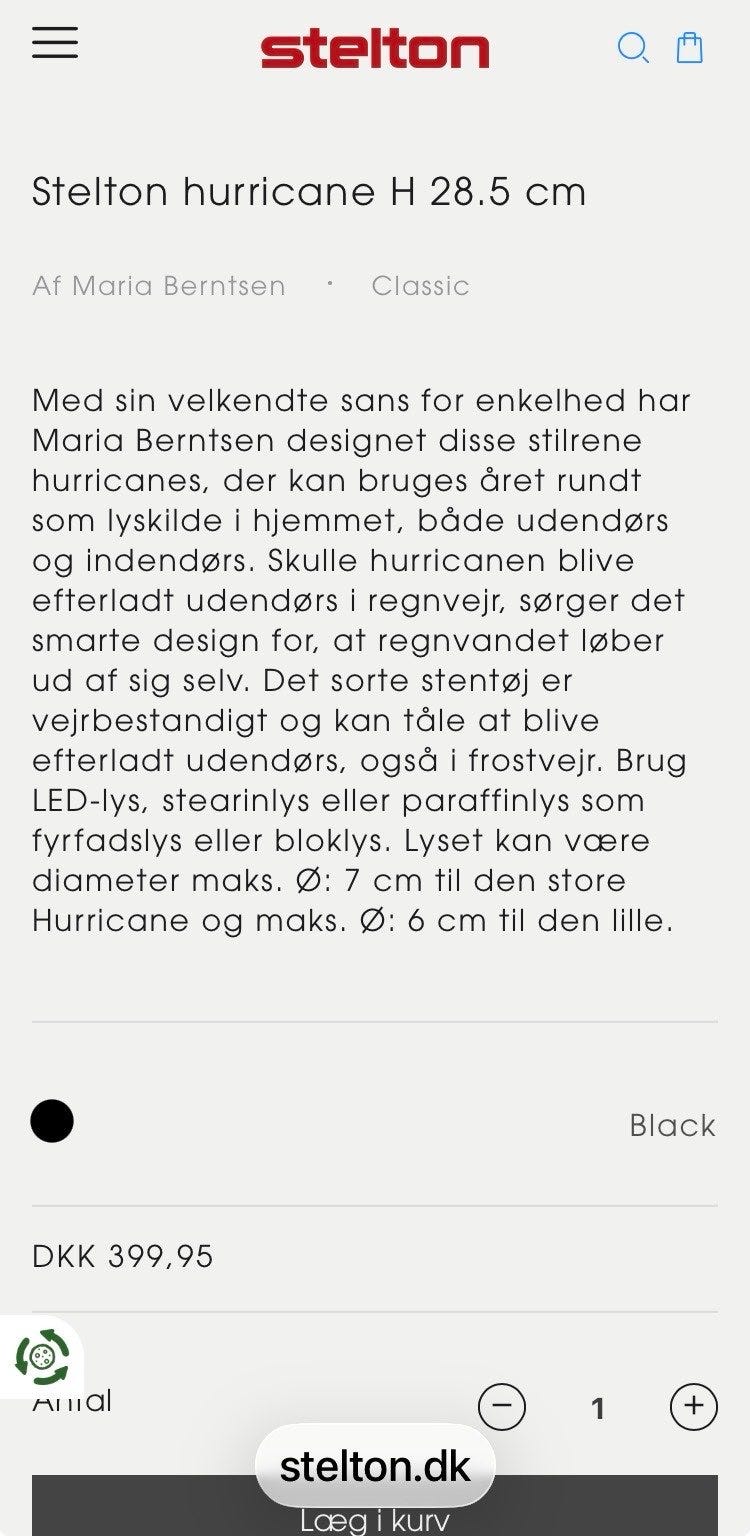Select the product title Stelton hurricane H 28.5 cm
This screenshot has height=1536, width=750.
(x=310, y=190)
